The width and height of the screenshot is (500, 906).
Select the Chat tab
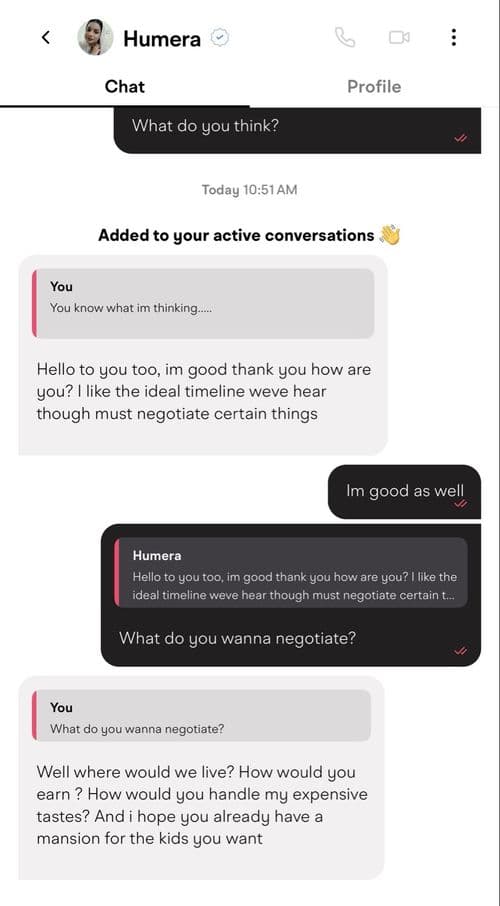pos(125,87)
